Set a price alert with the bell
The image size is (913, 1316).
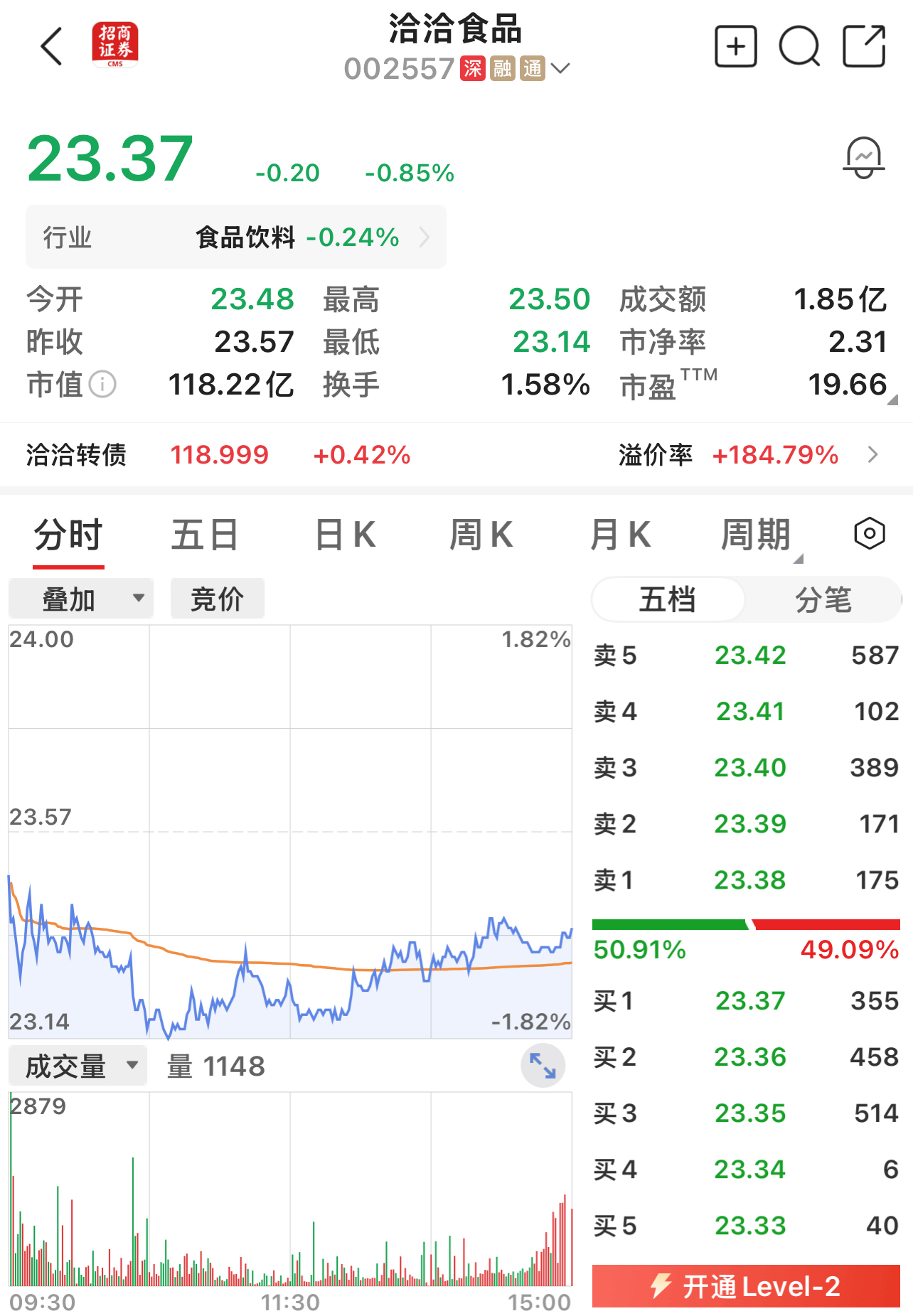[863, 158]
